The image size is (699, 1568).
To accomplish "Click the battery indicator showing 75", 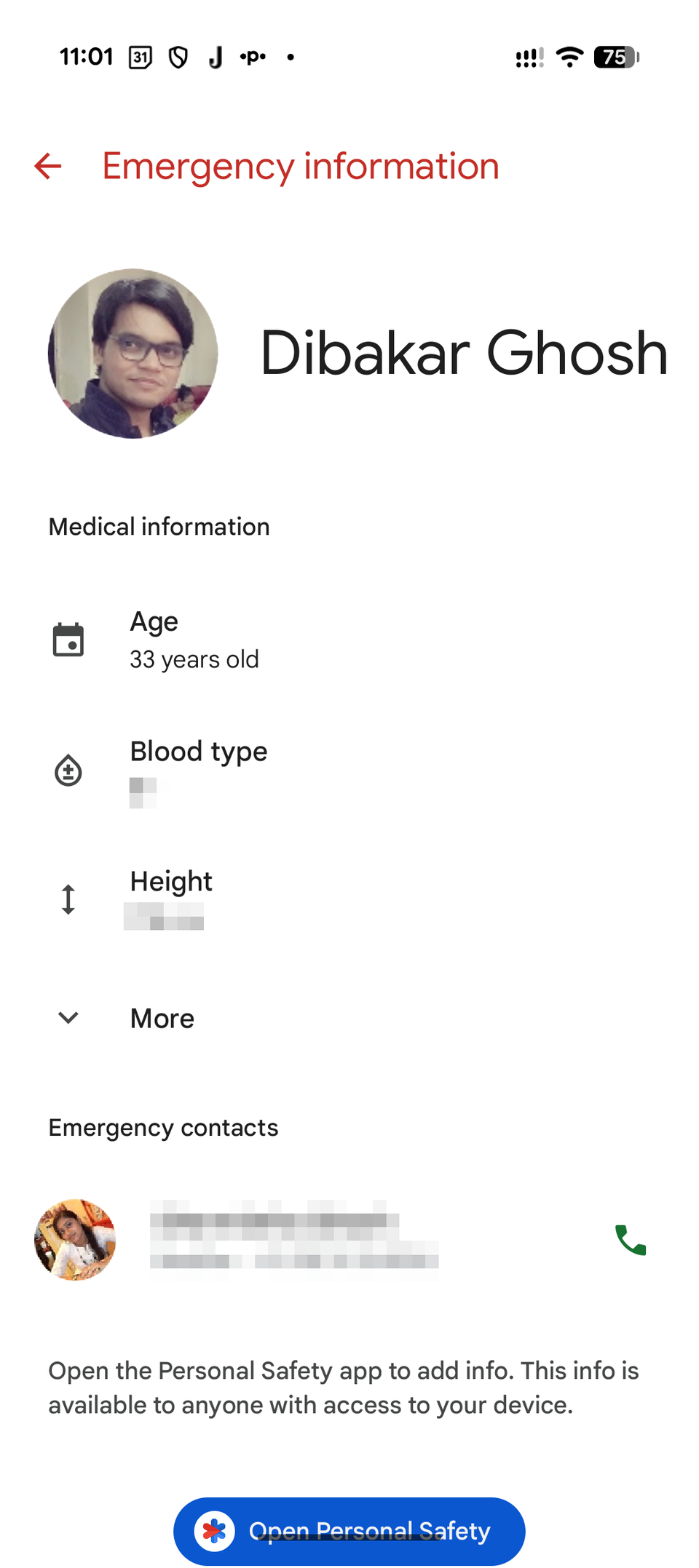I will coord(615,57).
